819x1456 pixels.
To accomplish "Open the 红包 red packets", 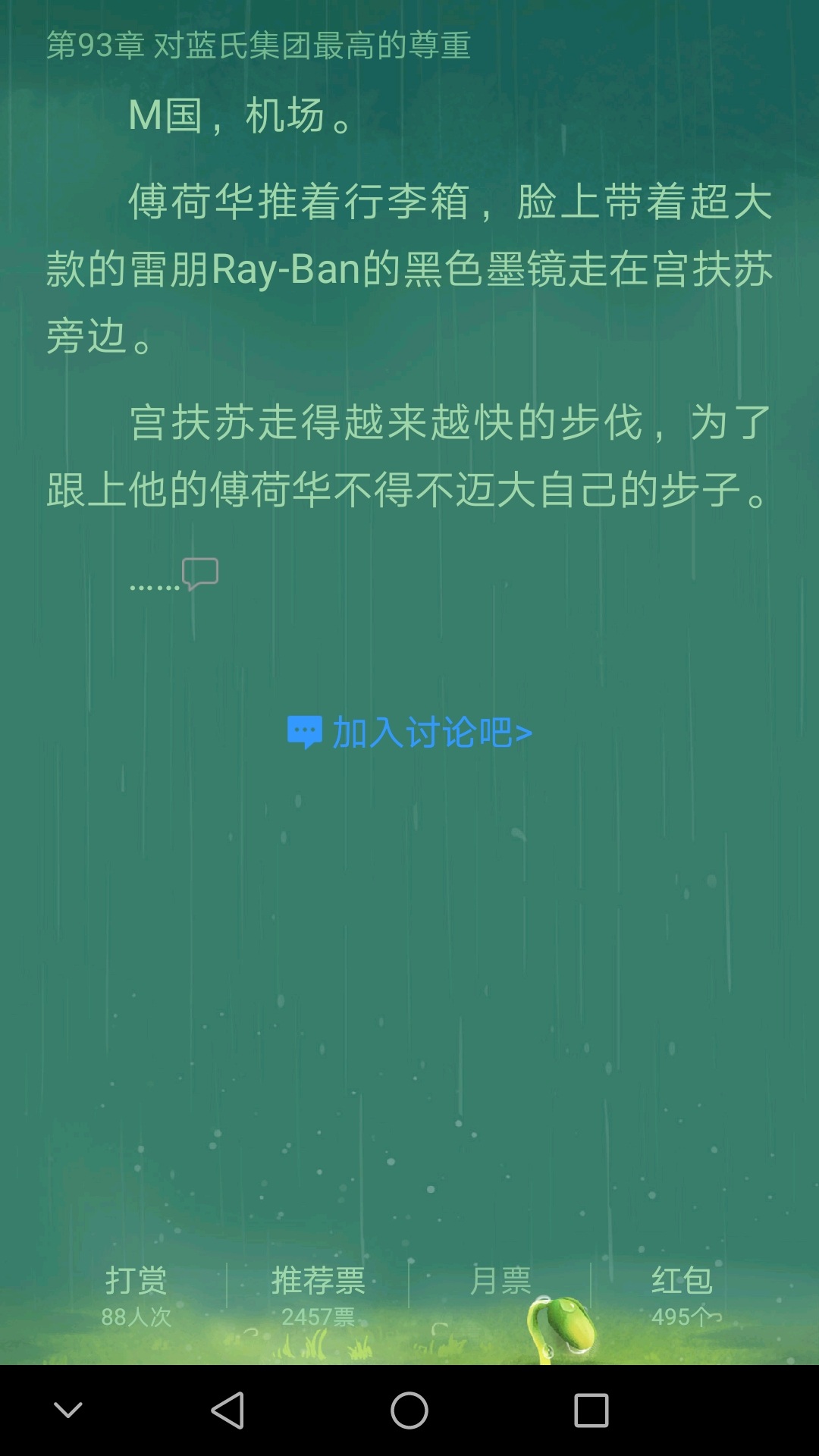I will [x=682, y=1296].
